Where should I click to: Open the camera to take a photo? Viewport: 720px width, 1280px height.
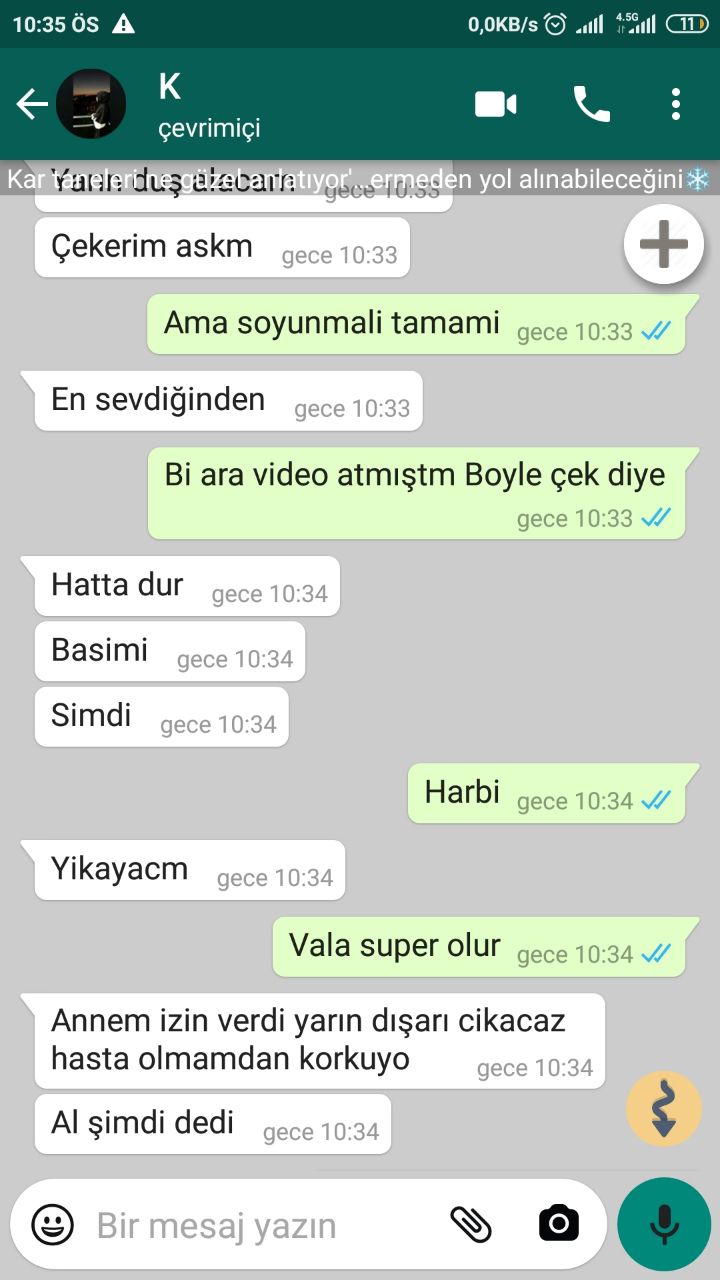(558, 1222)
